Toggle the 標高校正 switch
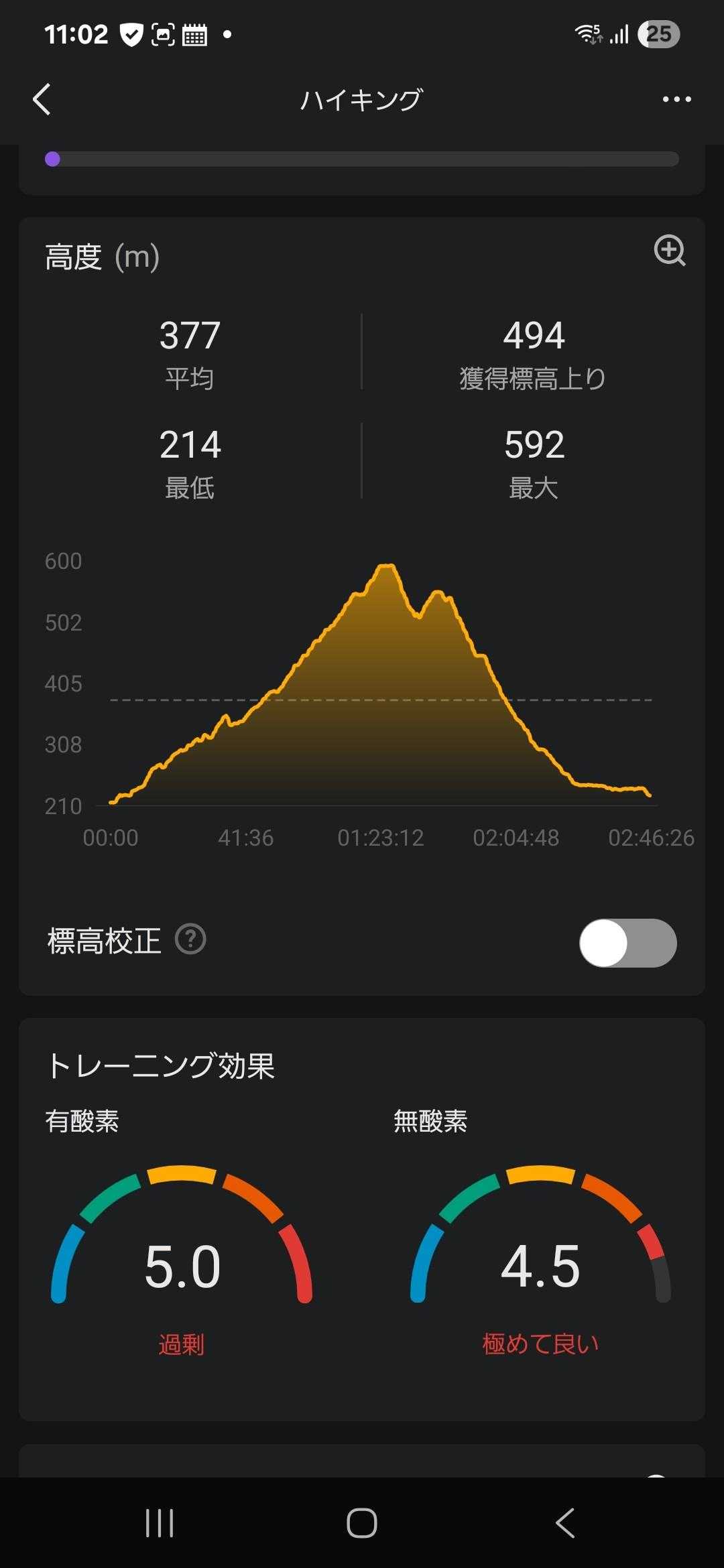 (627, 943)
